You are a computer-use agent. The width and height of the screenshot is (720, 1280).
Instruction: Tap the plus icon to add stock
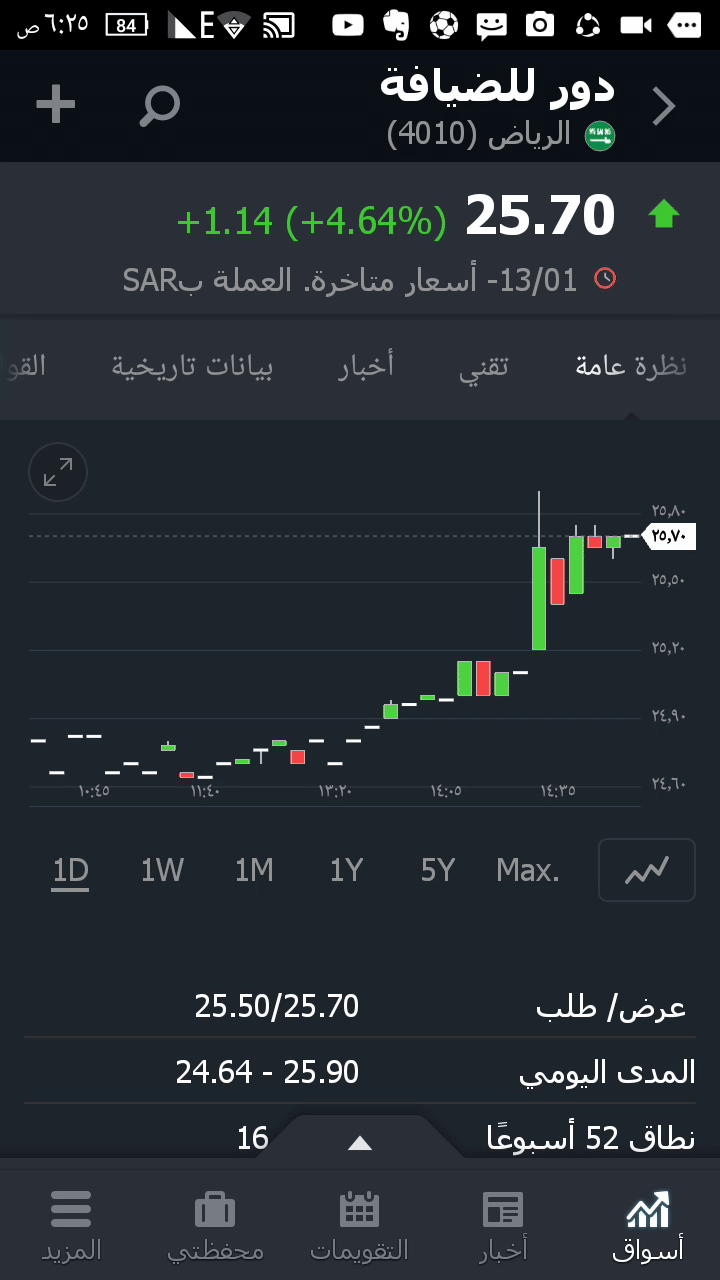point(56,105)
